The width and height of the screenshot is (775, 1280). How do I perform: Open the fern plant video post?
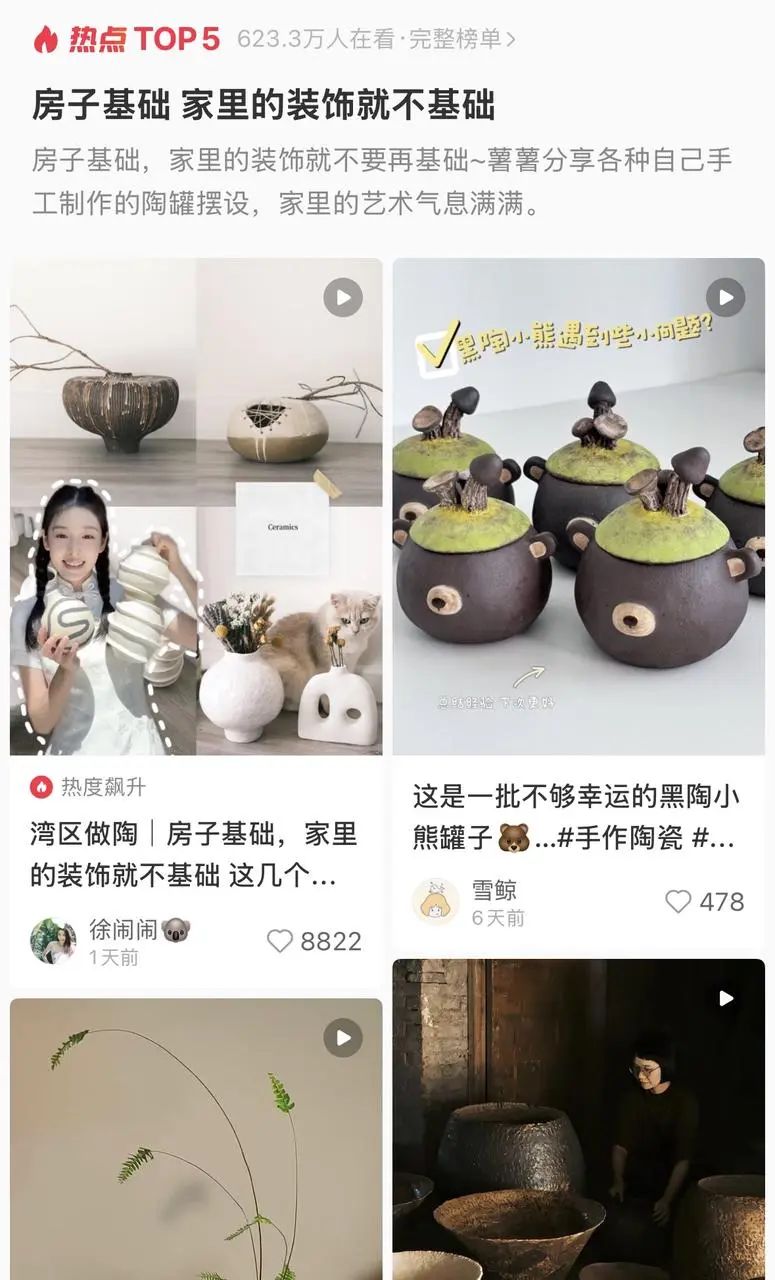tap(196, 1140)
